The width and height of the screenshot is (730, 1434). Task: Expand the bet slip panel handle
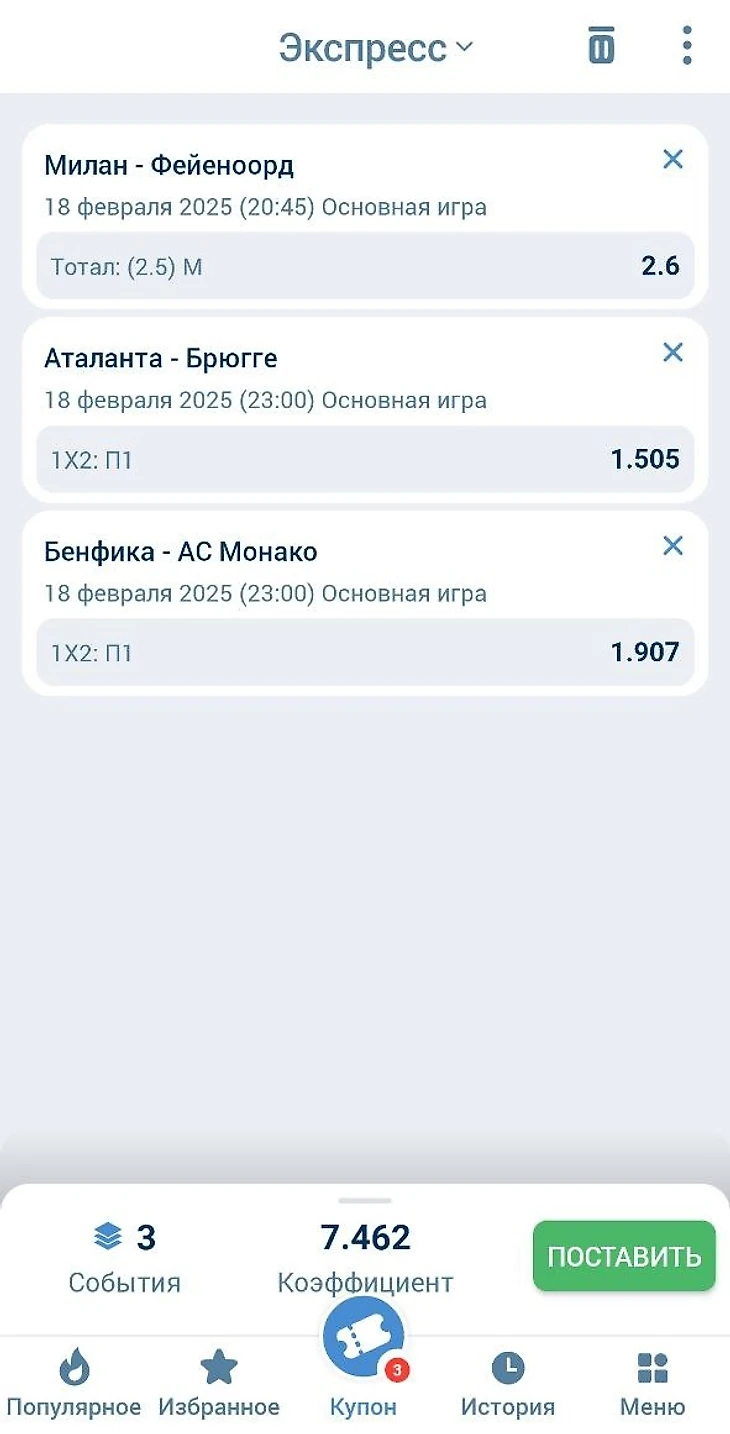click(x=365, y=1200)
